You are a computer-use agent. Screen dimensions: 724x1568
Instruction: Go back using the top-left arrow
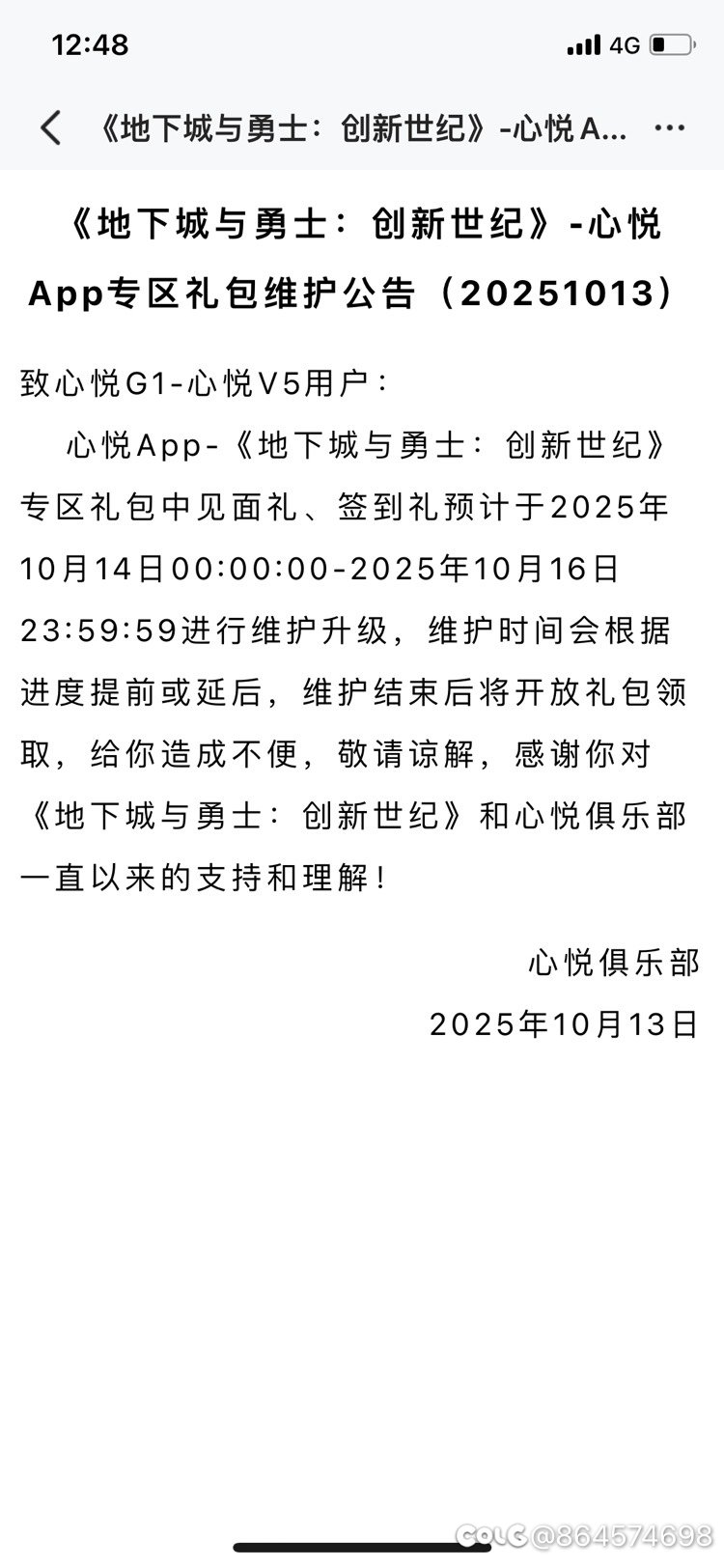pyautogui.click(x=51, y=127)
